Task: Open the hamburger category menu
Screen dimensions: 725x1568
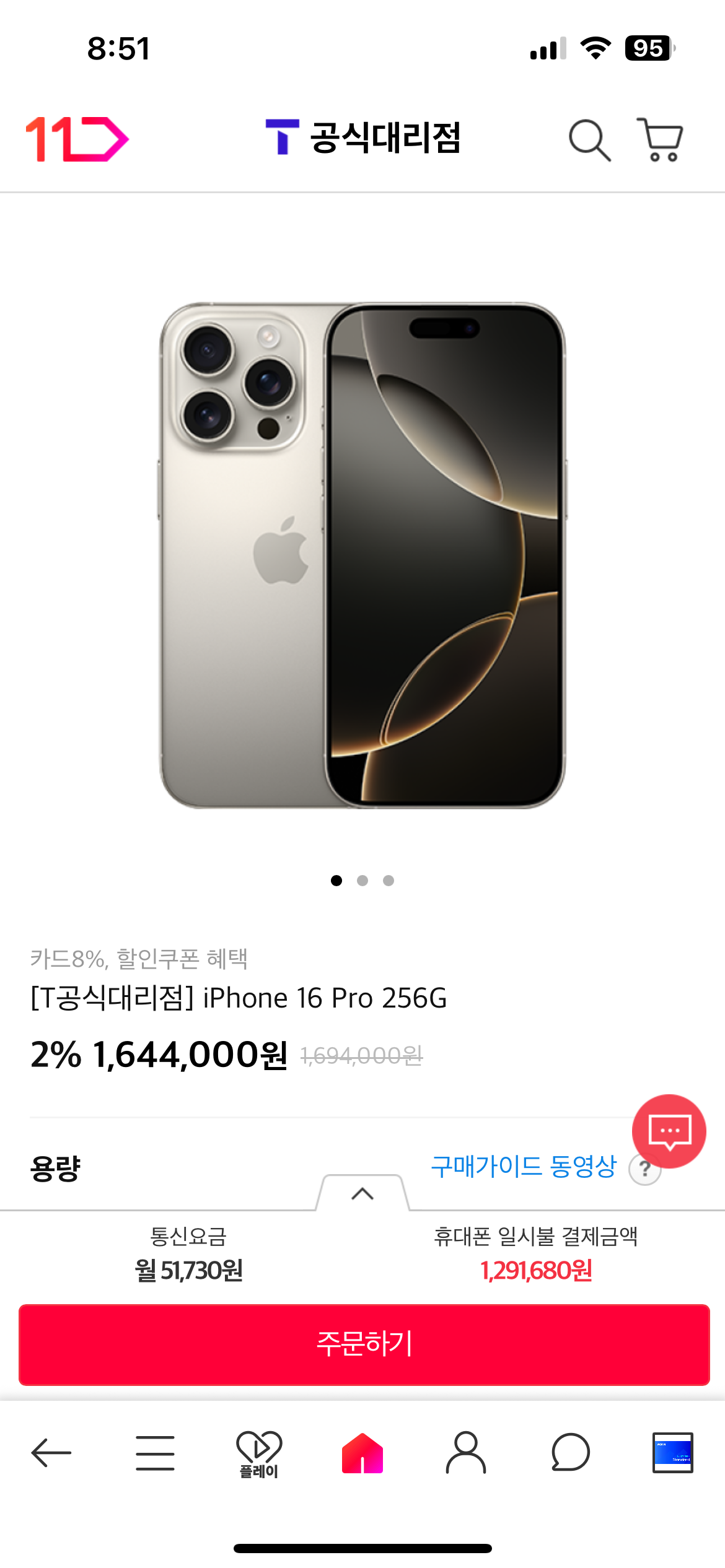Action: (x=155, y=1452)
